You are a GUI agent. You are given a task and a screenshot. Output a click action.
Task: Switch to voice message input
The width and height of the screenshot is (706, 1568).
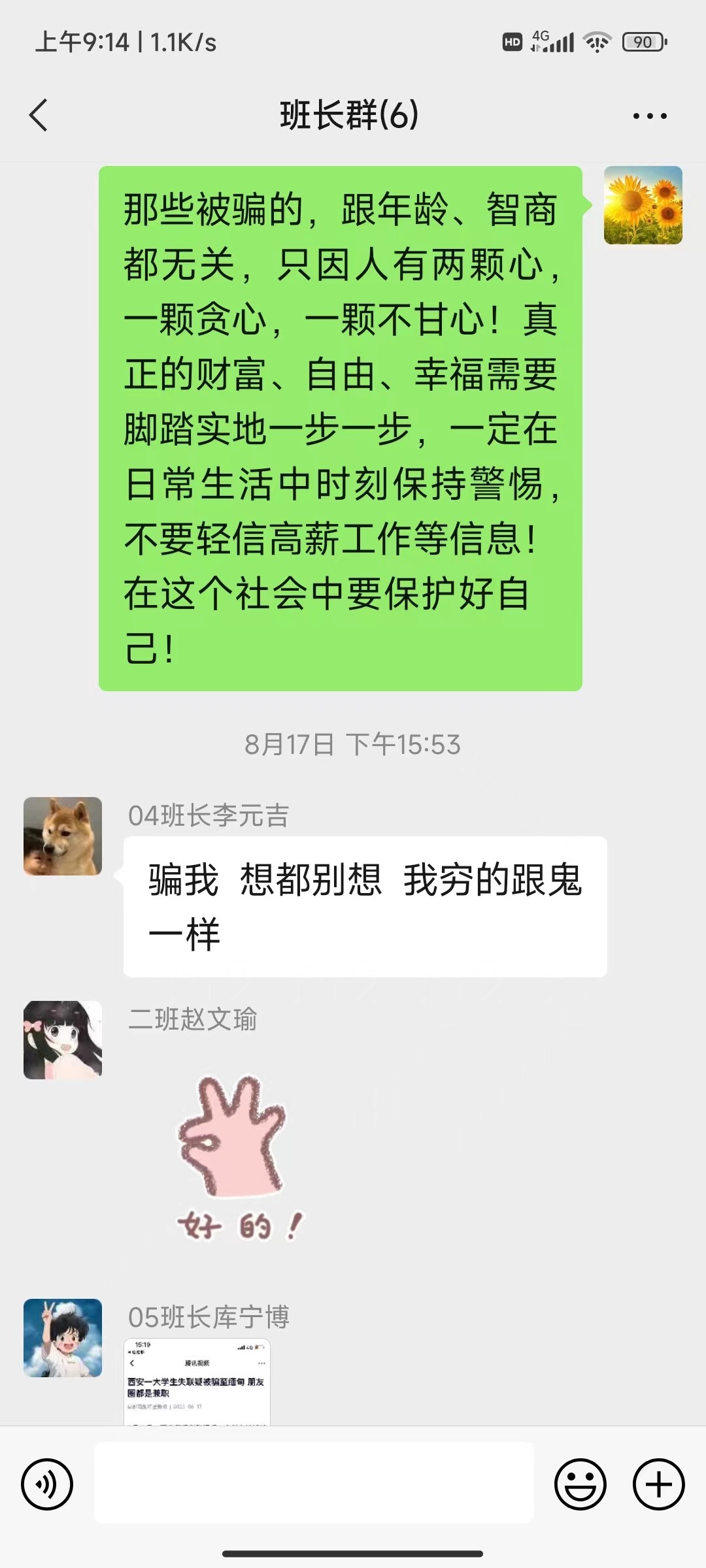[x=47, y=1484]
